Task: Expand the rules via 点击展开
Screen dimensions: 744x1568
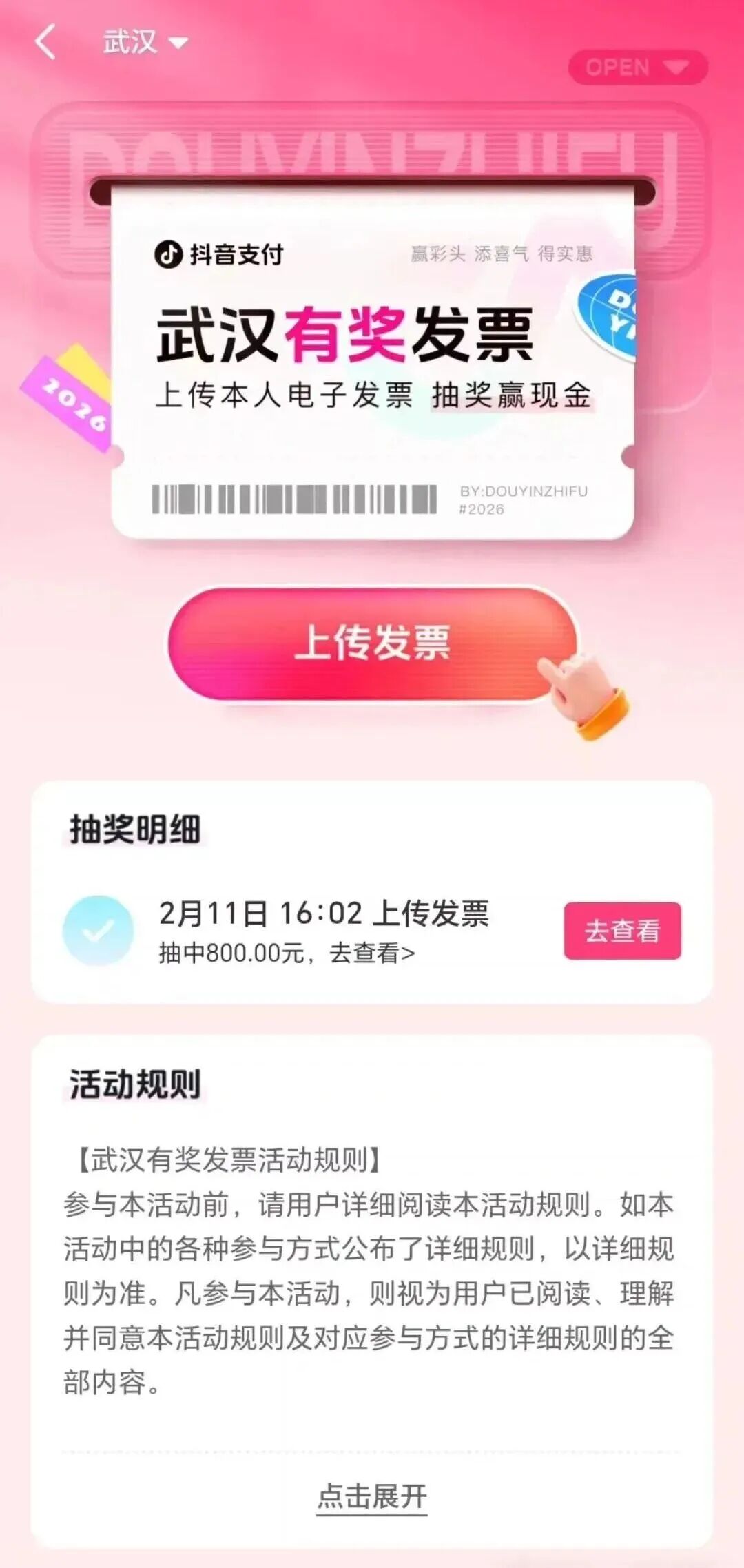Action: click(372, 1496)
